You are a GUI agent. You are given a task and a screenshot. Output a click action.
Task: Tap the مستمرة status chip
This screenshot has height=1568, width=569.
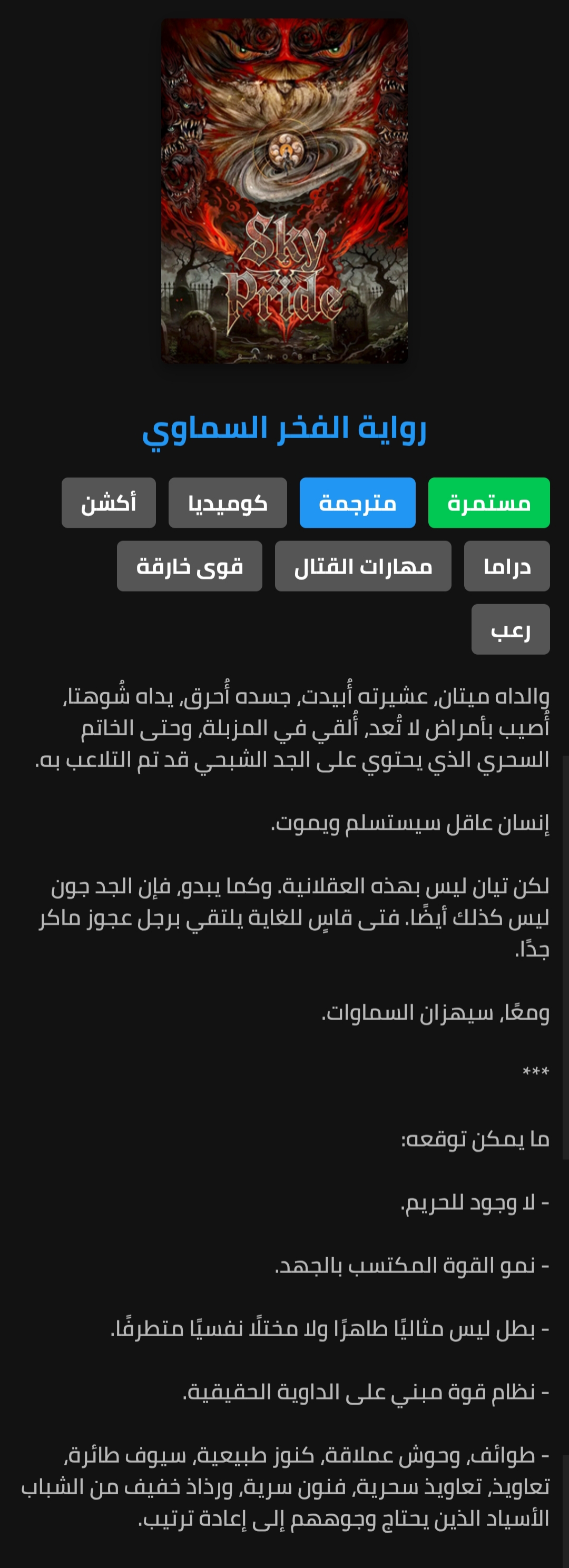(x=489, y=503)
